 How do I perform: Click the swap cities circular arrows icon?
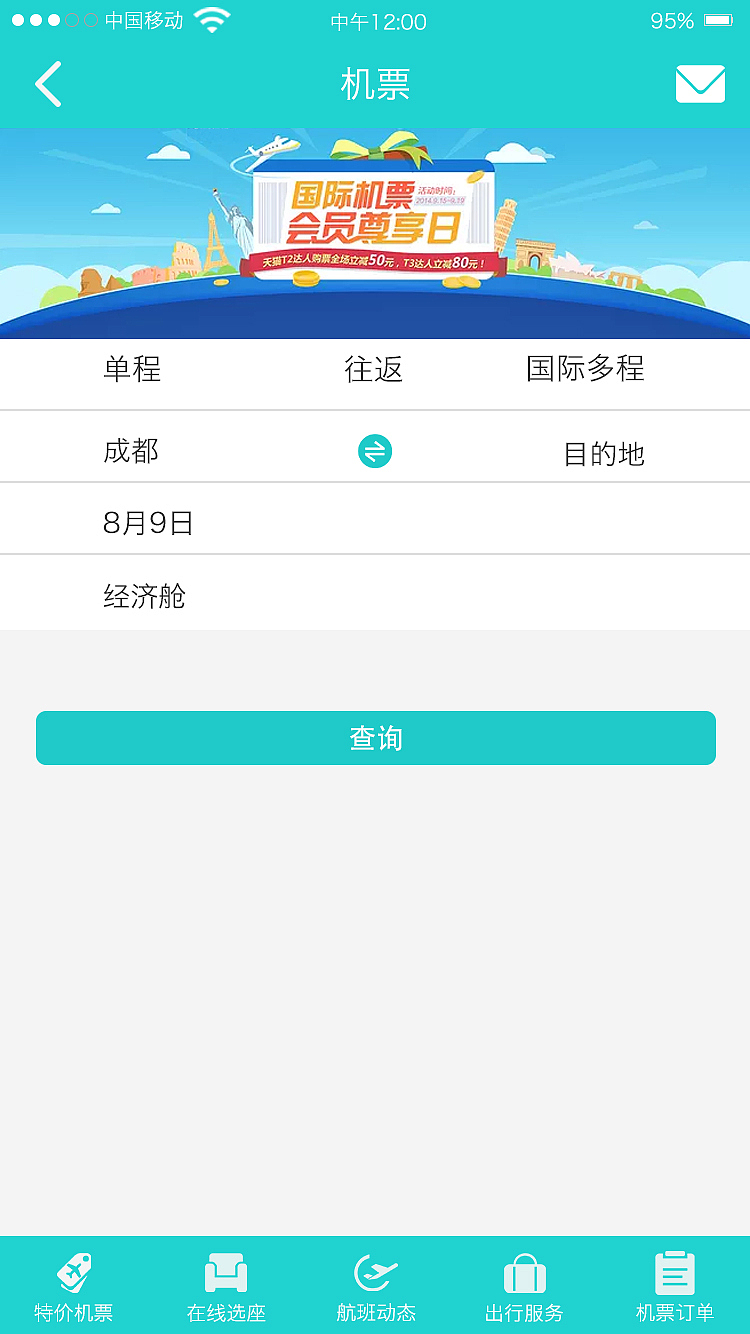click(x=374, y=450)
